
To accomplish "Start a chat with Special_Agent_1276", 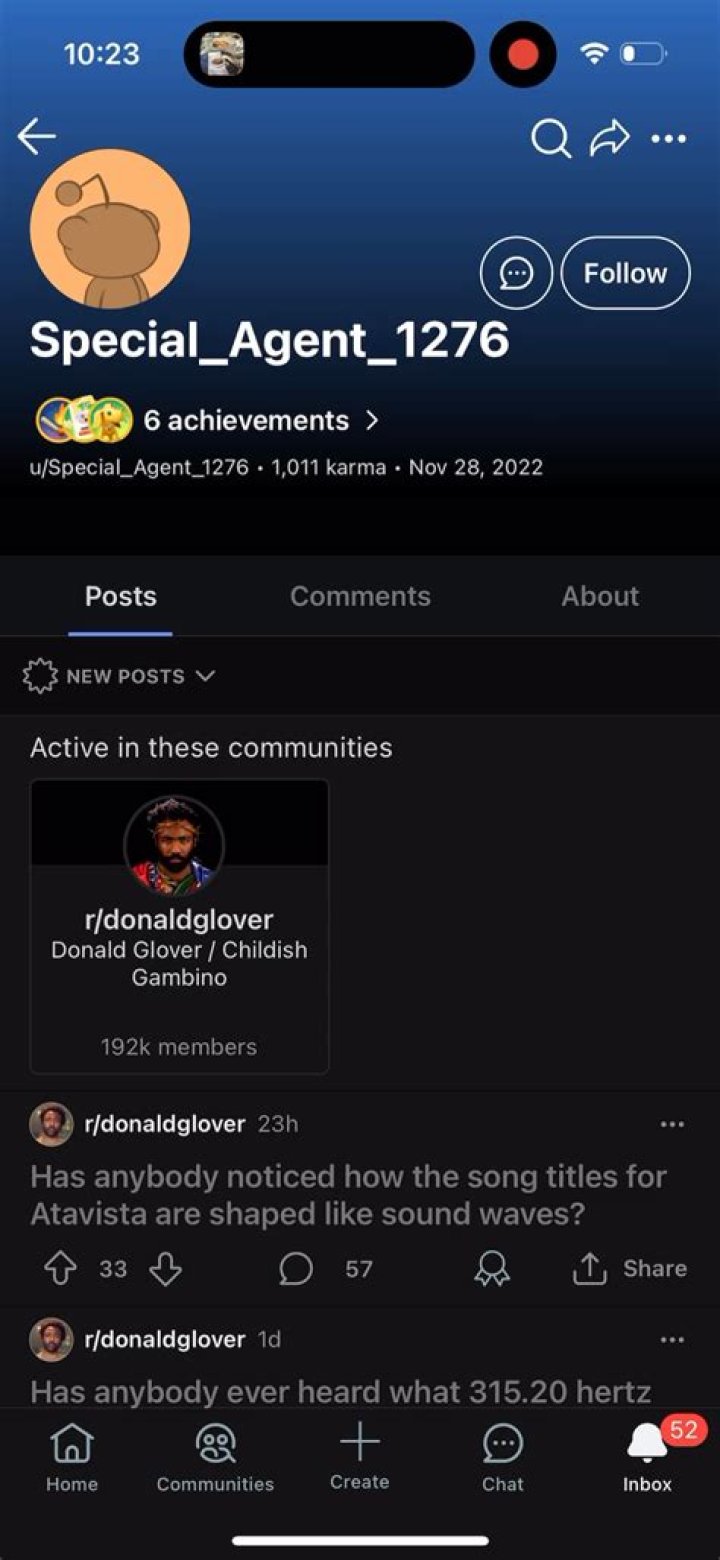I will tap(516, 273).
